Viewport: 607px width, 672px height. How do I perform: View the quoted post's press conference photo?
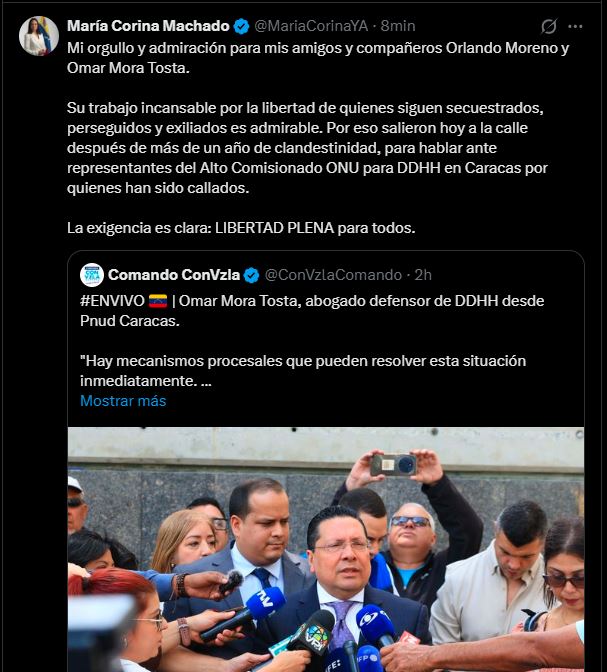(326, 550)
